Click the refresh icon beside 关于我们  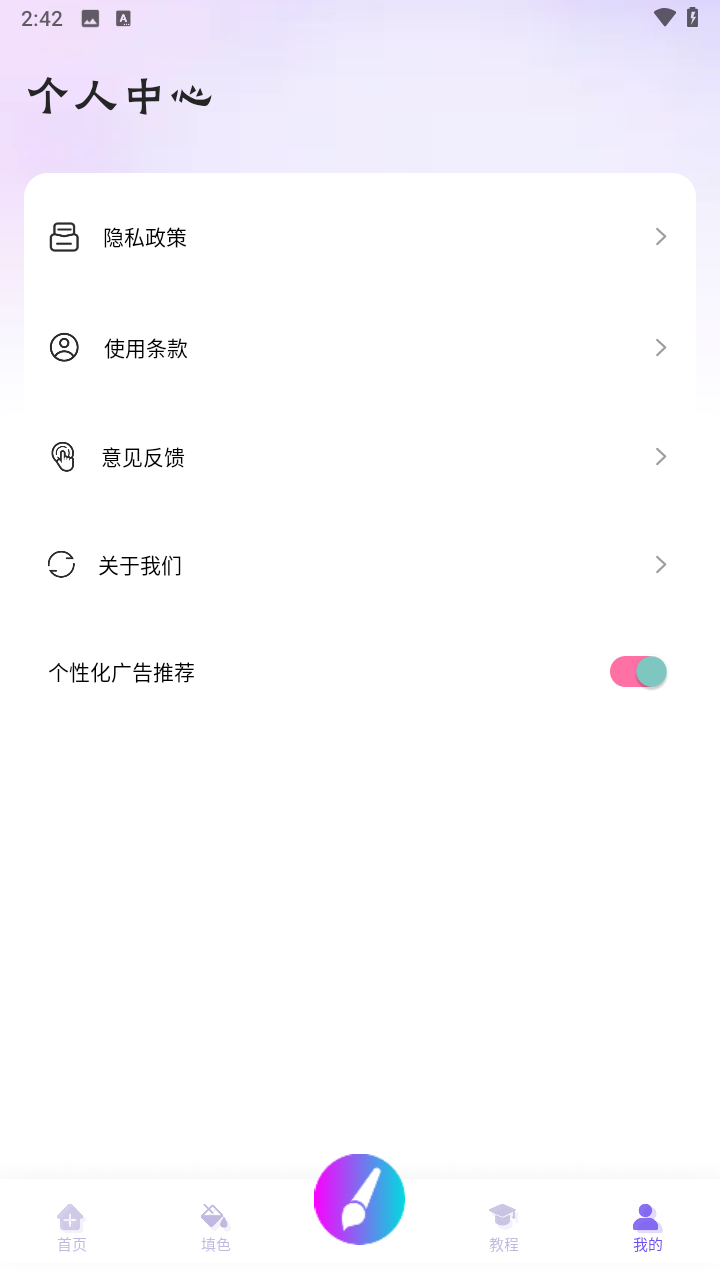[62, 564]
